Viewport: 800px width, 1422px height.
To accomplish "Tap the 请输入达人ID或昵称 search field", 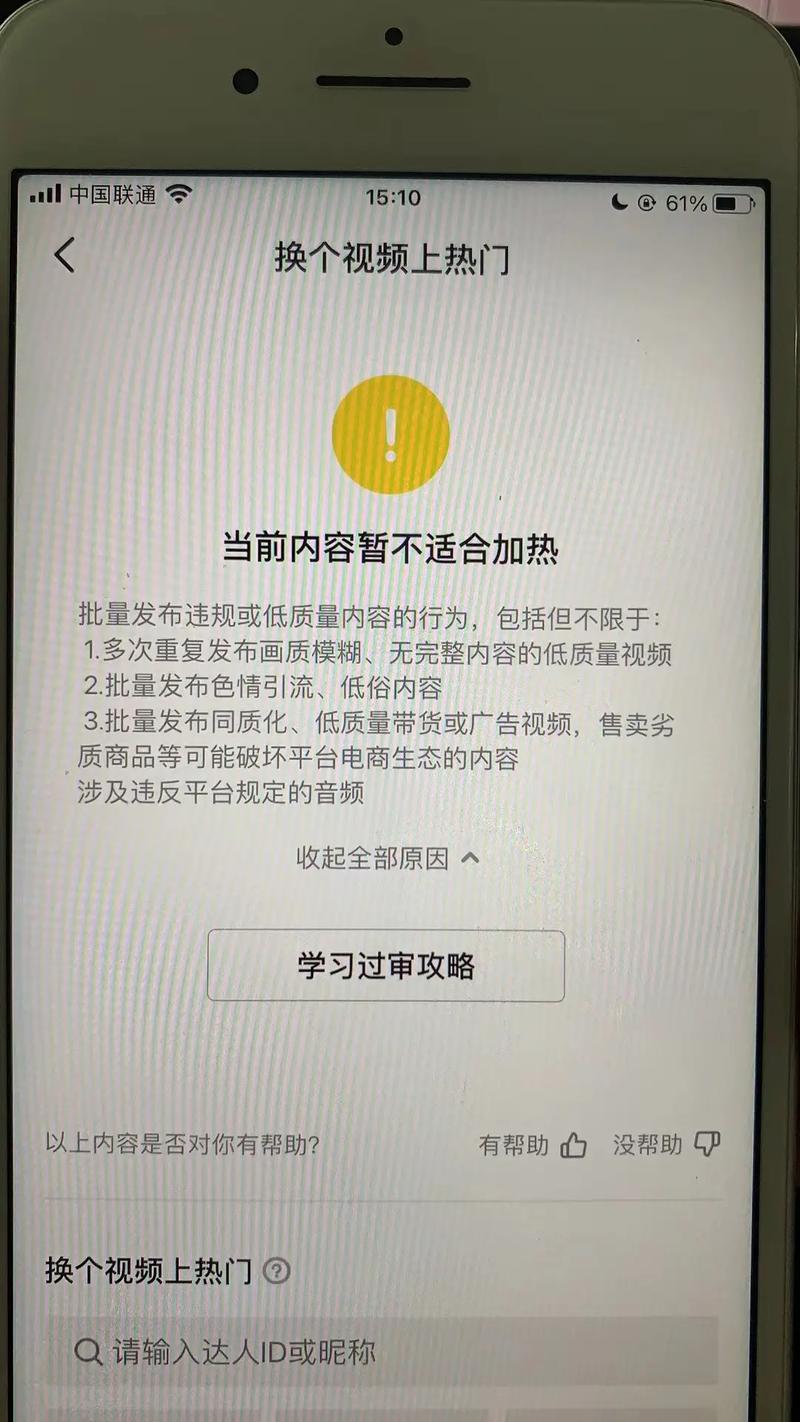I will coord(380,1352).
